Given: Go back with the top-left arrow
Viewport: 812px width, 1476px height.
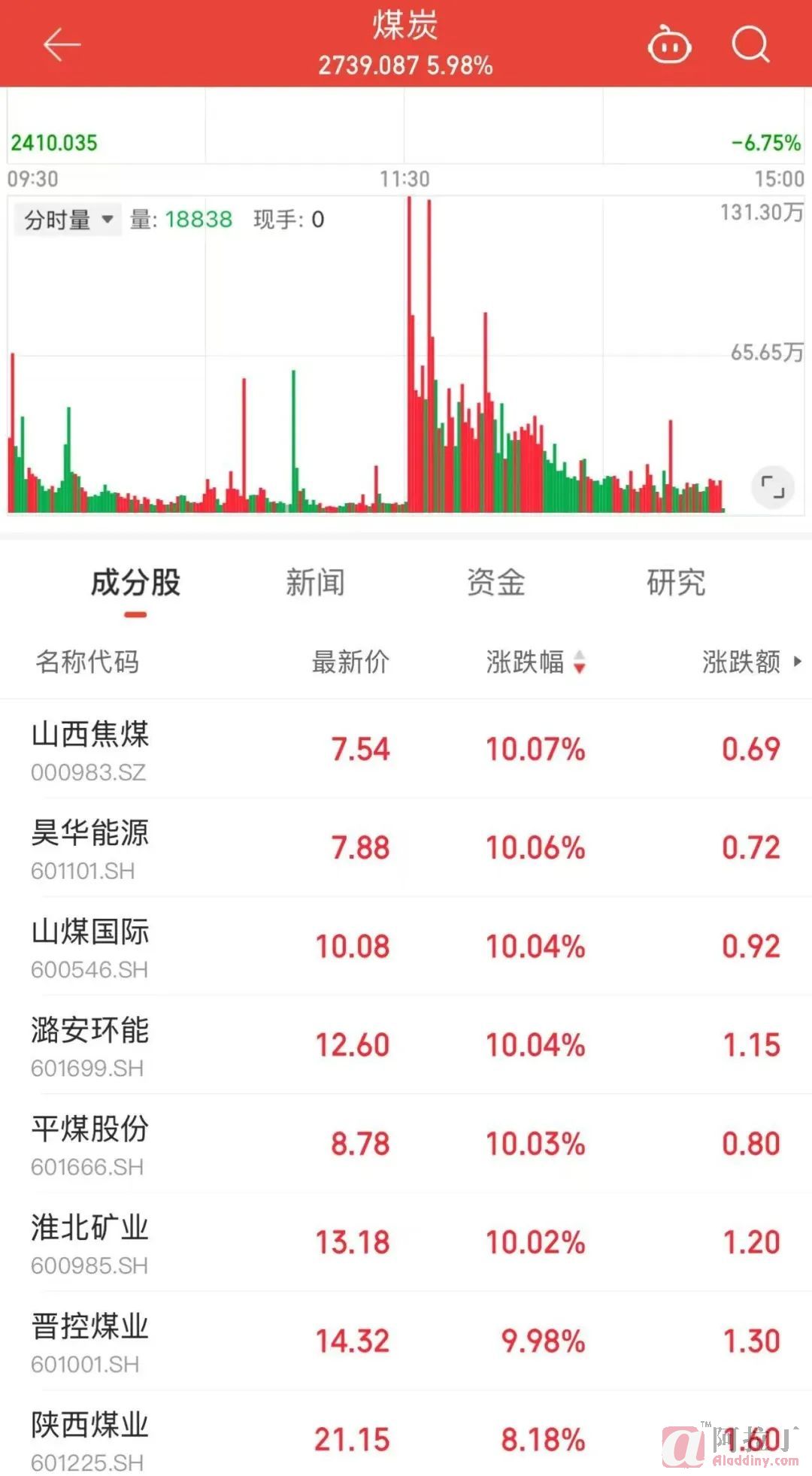Looking at the screenshot, I should [62, 45].
